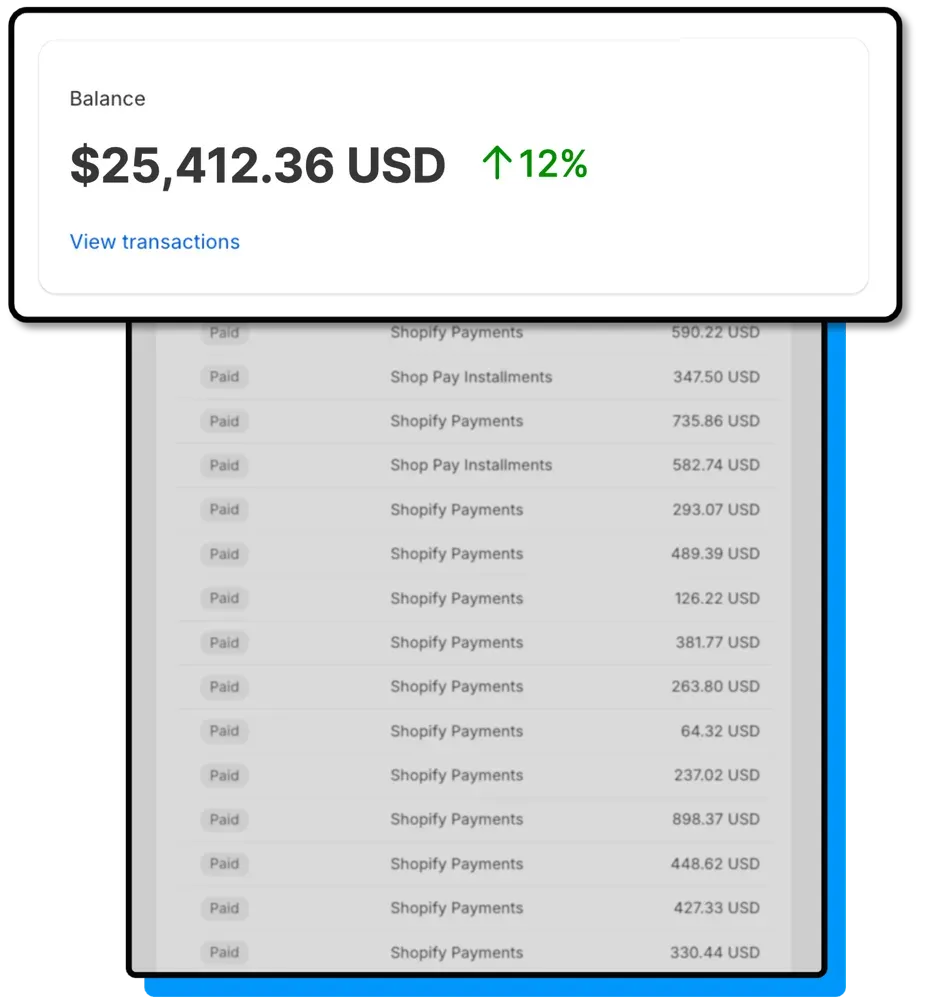
Task: Click the Paid badge on the 898.37 USD payment
Action: point(224,819)
